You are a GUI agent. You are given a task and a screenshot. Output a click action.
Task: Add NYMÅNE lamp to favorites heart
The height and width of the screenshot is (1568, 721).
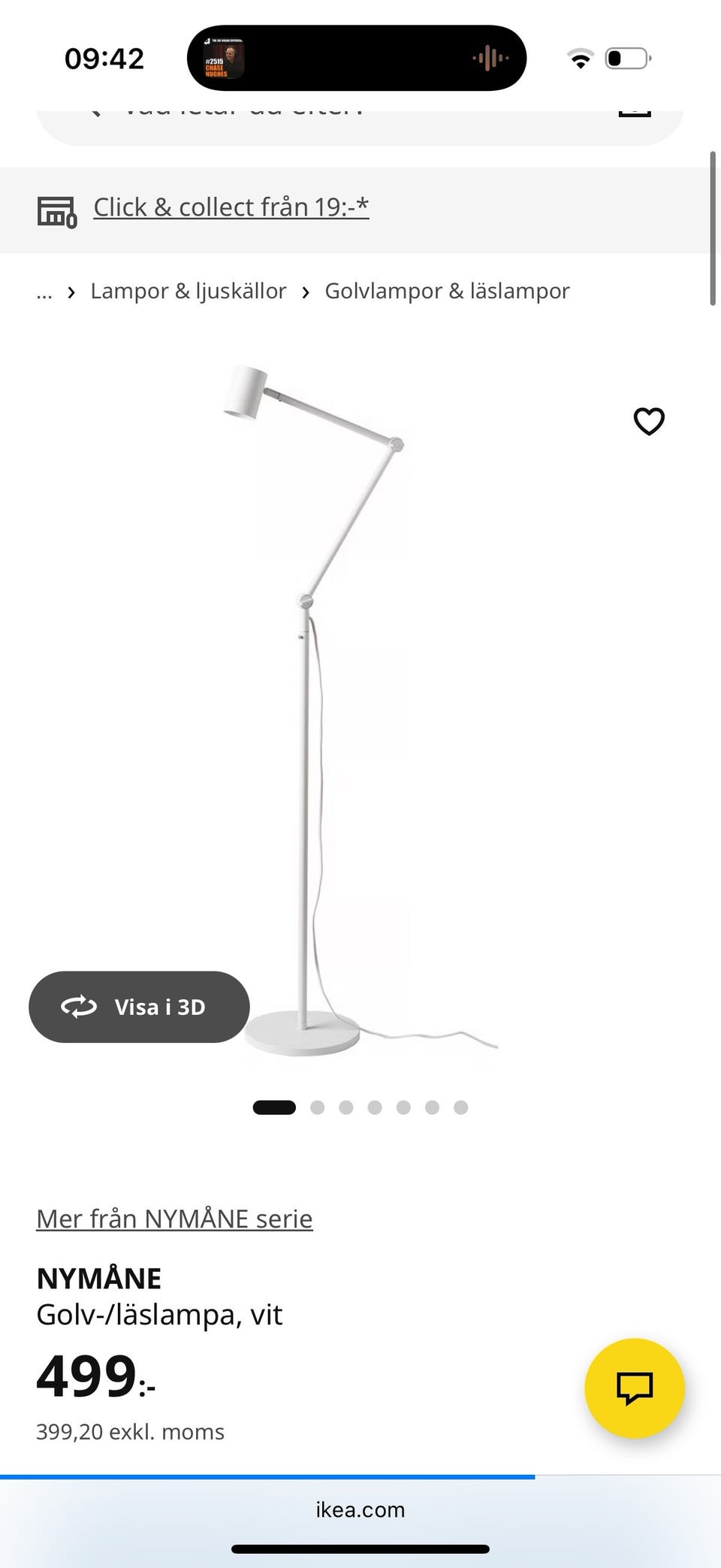[x=649, y=421]
